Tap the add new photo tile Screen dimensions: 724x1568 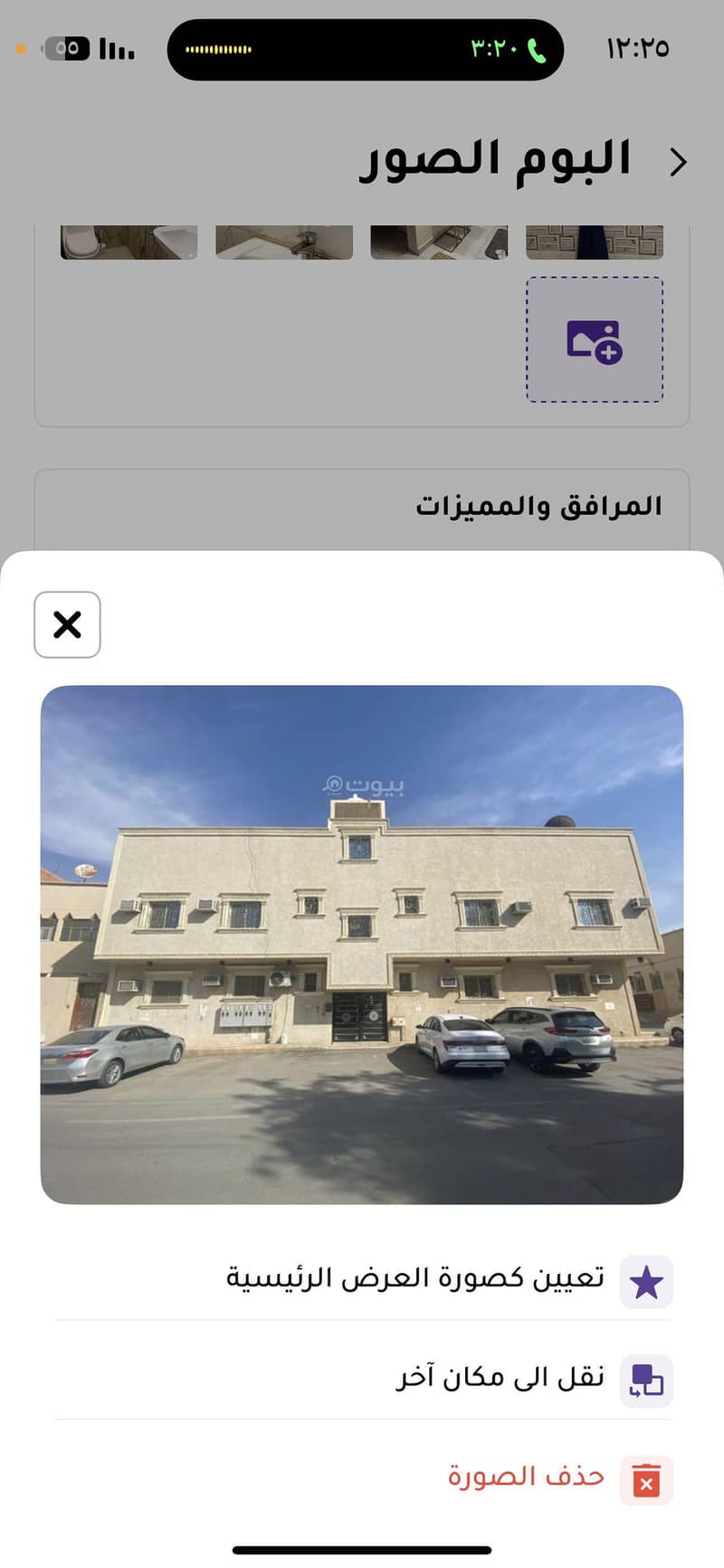pos(595,339)
